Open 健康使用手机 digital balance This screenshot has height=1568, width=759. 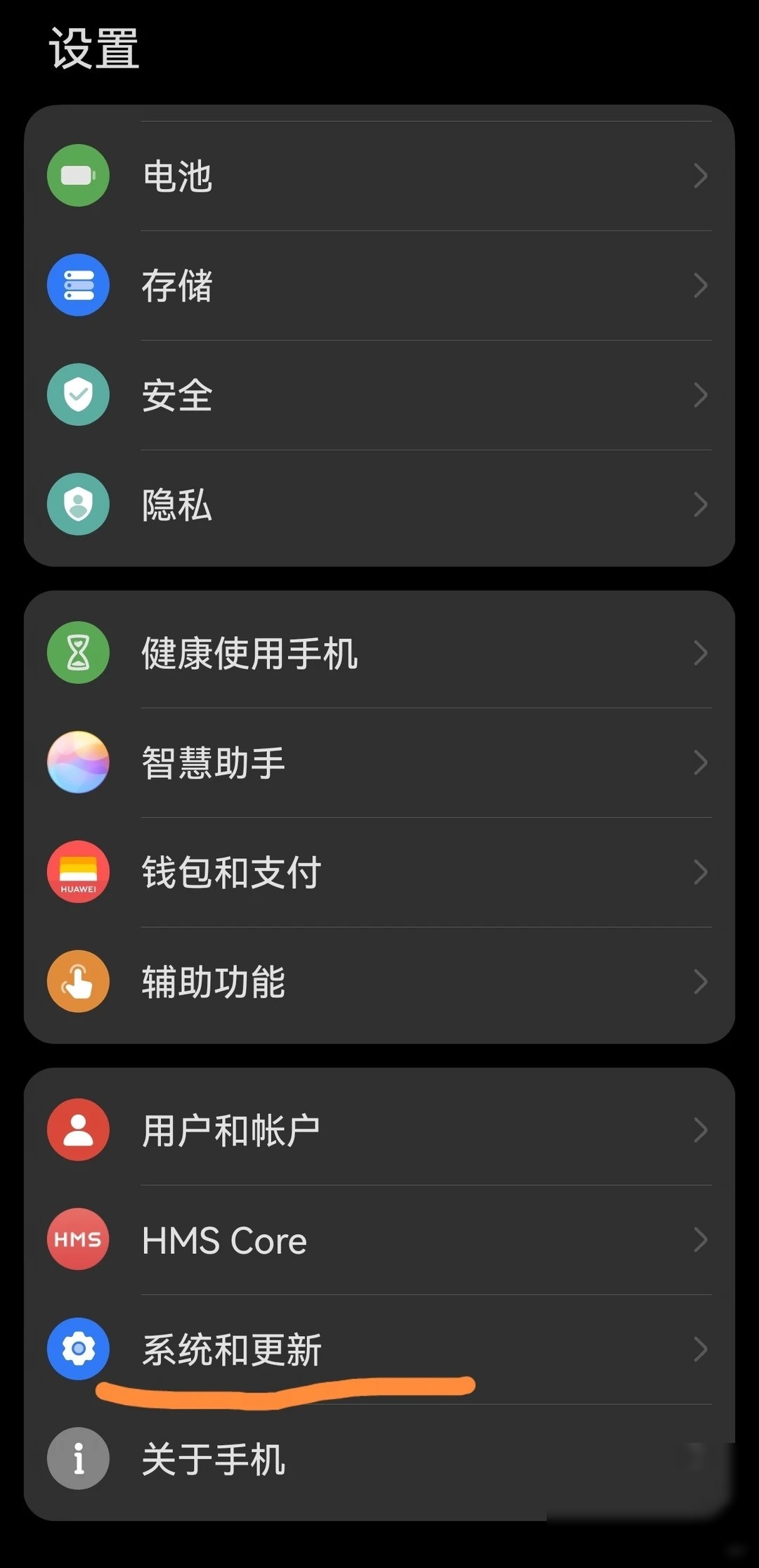pyautogui.click(x=379, y=653)
